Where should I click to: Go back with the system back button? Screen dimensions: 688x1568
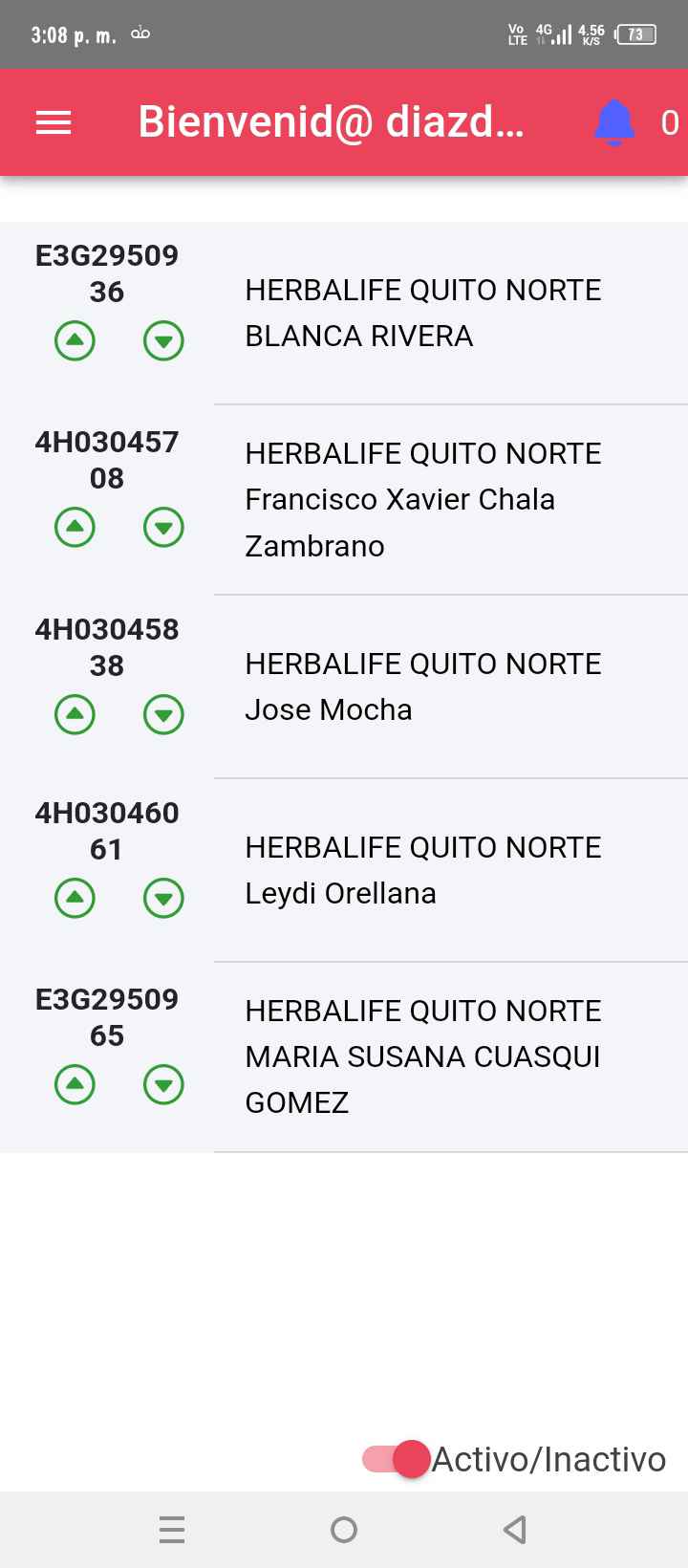(515, 1530)
